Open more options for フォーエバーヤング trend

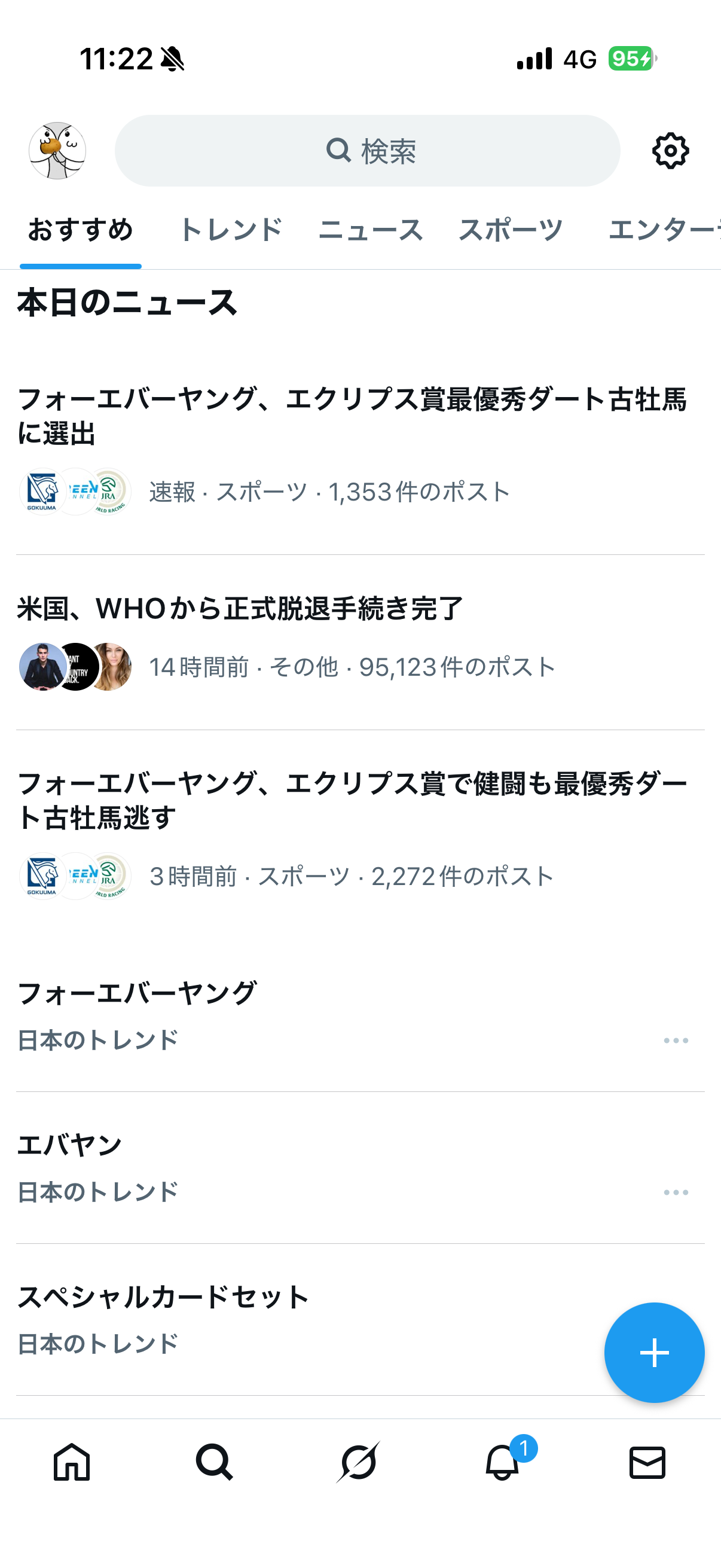click(676, 1041)
